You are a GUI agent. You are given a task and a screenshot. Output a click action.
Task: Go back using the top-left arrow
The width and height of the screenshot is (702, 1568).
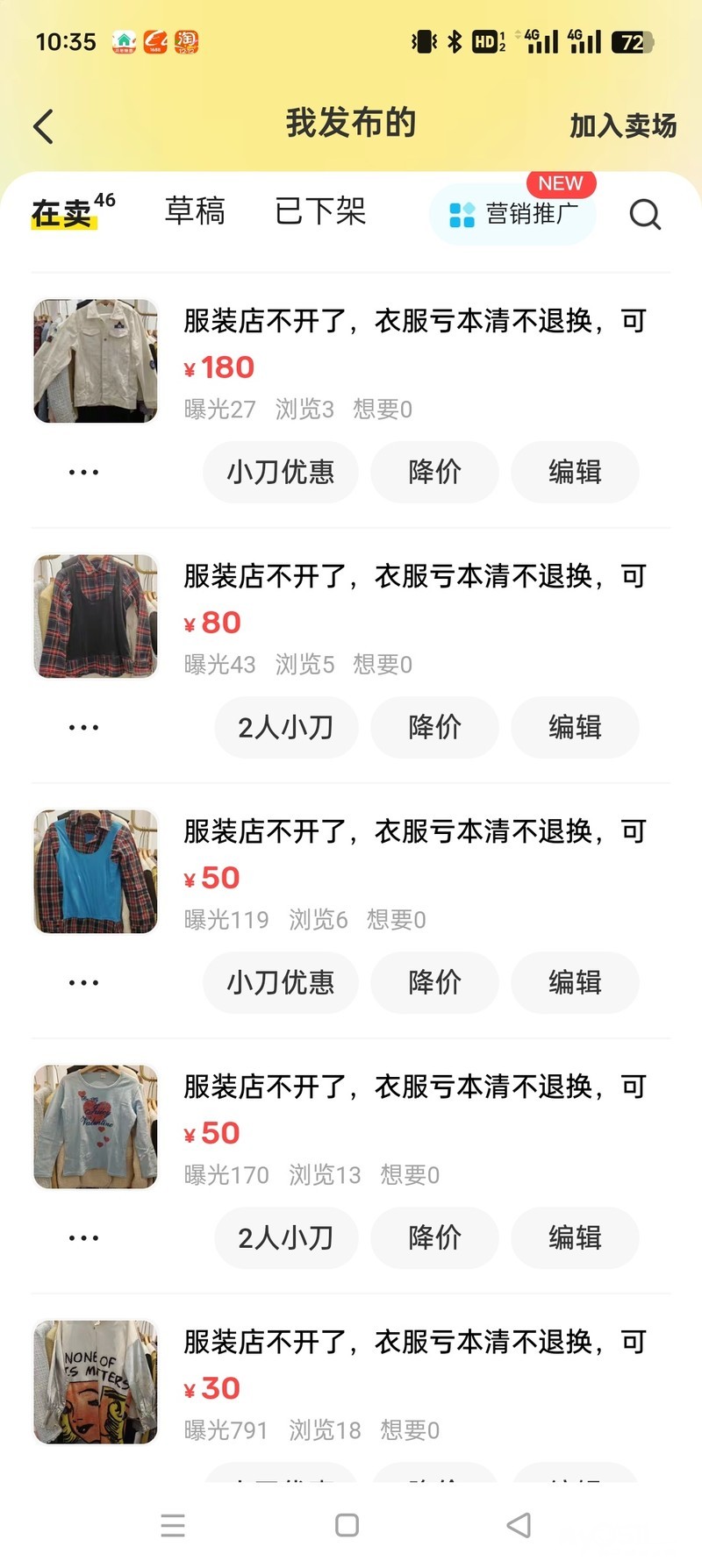click(44, 126)
